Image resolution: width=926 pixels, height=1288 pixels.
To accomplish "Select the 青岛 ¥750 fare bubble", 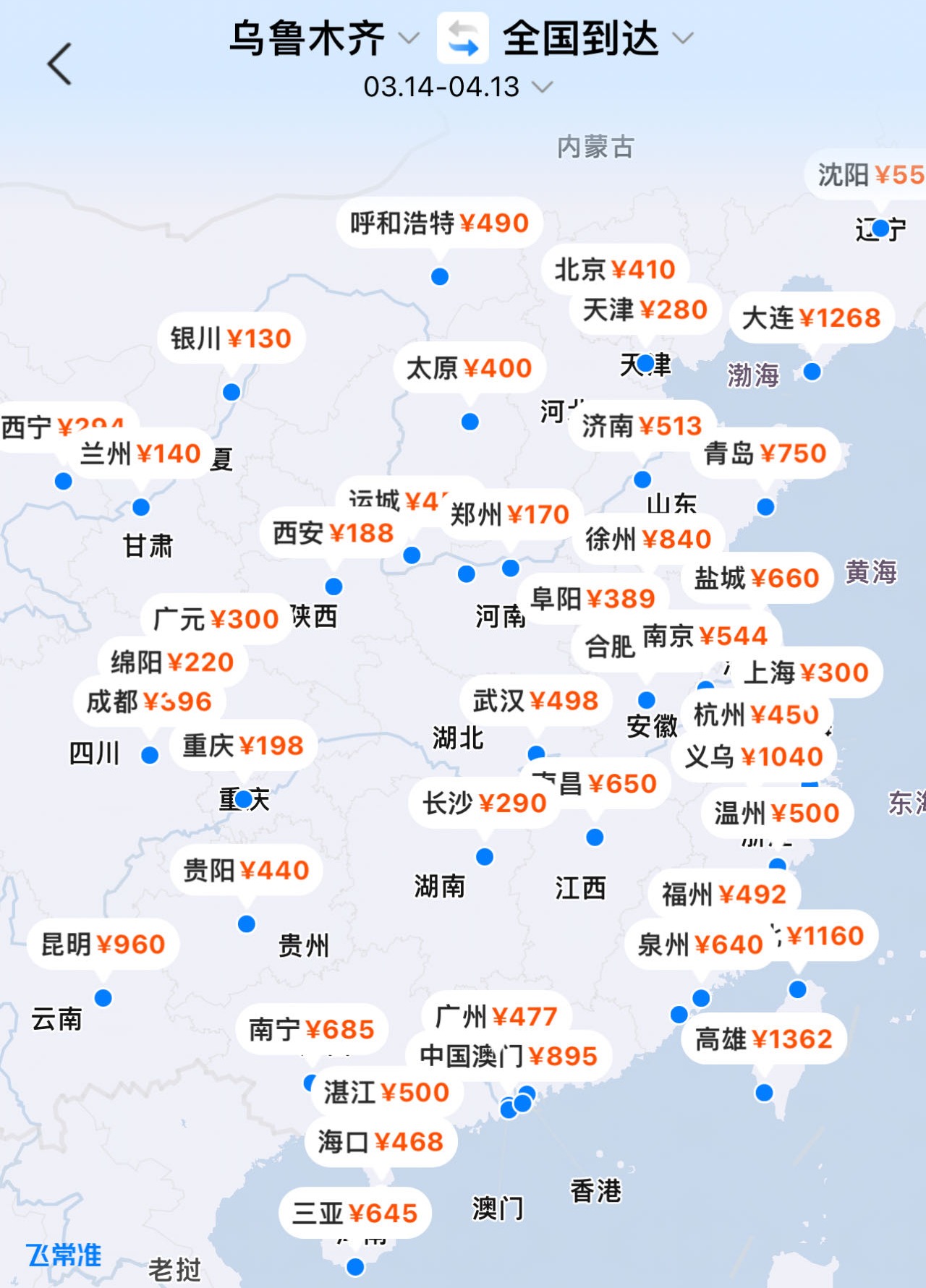I will (x=765, y=453).
